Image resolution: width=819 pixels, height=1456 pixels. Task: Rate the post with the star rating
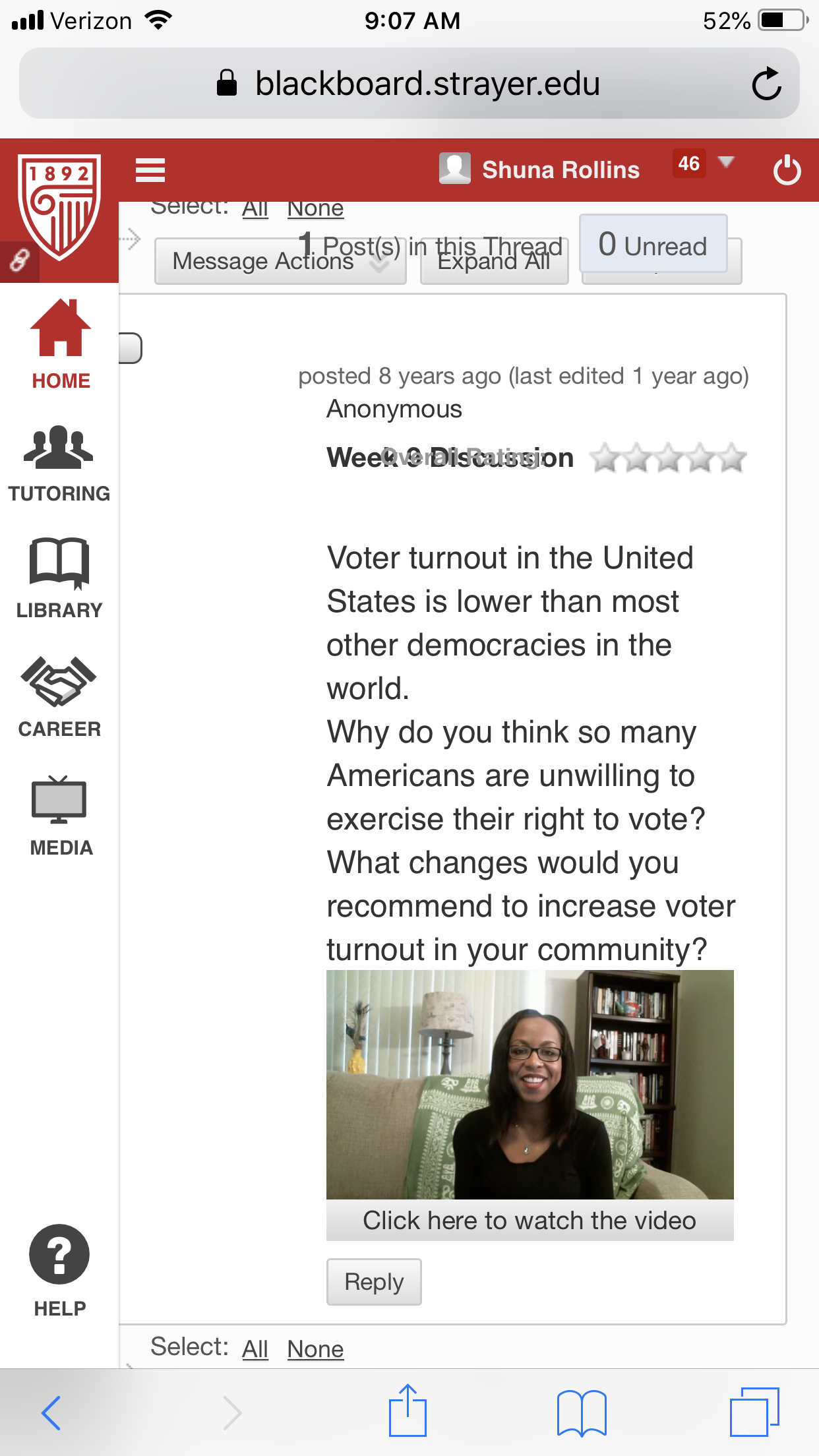[x=667, y=458]
